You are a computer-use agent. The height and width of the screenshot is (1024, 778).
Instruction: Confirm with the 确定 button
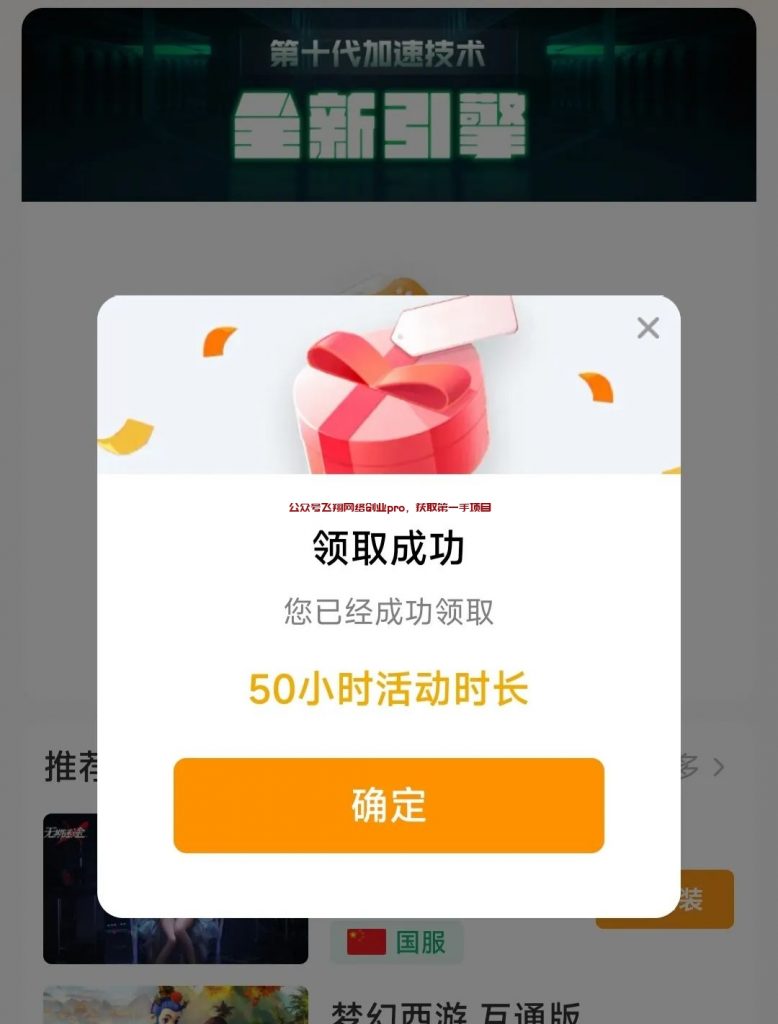pos(388,806)
